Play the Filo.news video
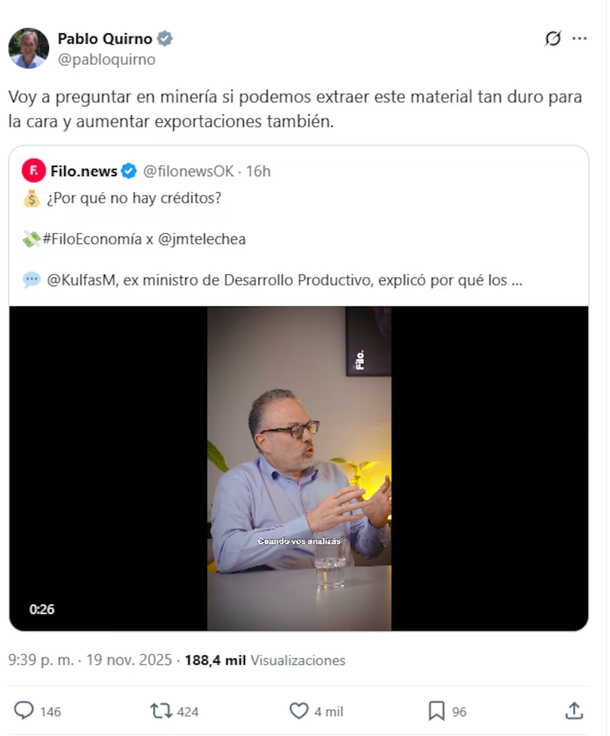Image resolution: width=610 pixels, height=736 pixels. coord(299,468)
